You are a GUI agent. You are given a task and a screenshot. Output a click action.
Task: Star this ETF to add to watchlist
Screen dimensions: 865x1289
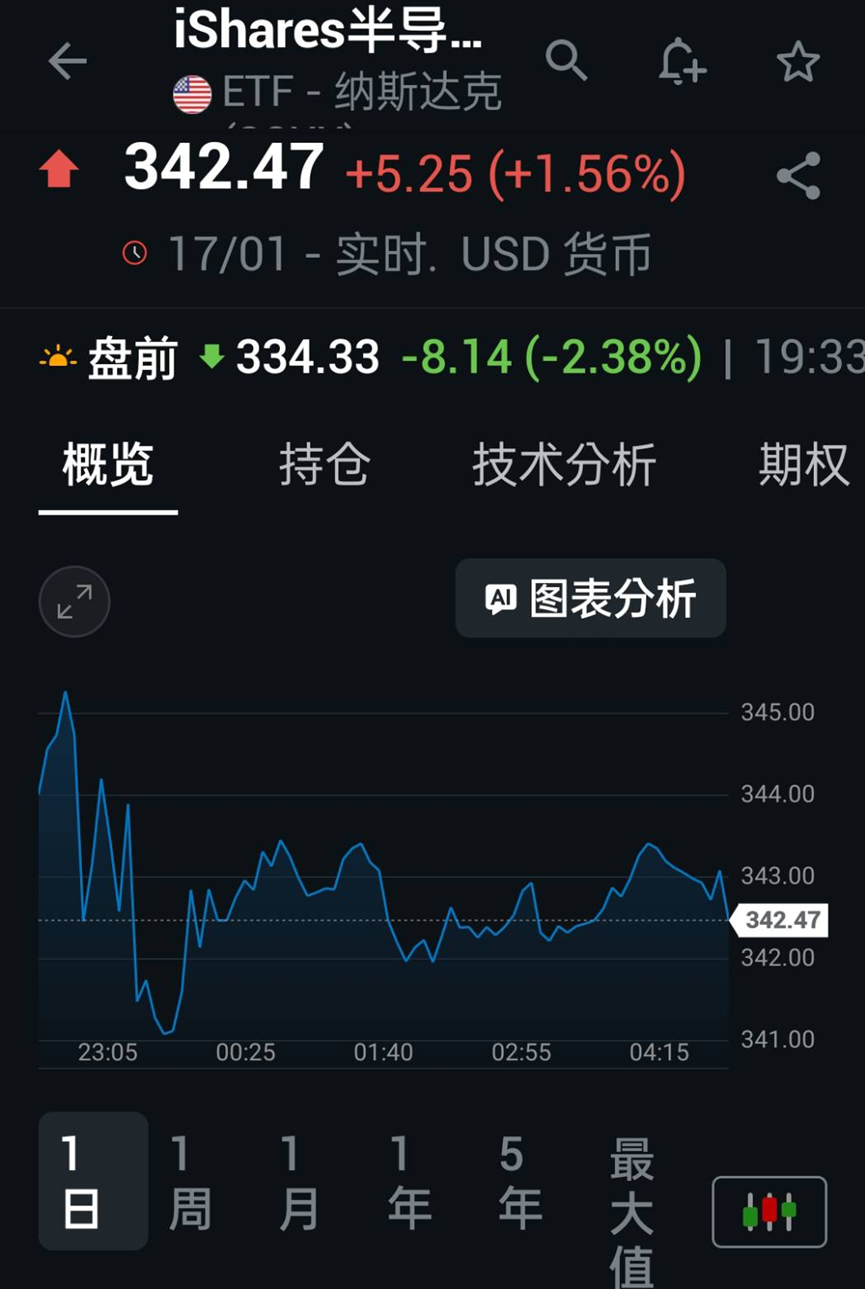point(798,63)
